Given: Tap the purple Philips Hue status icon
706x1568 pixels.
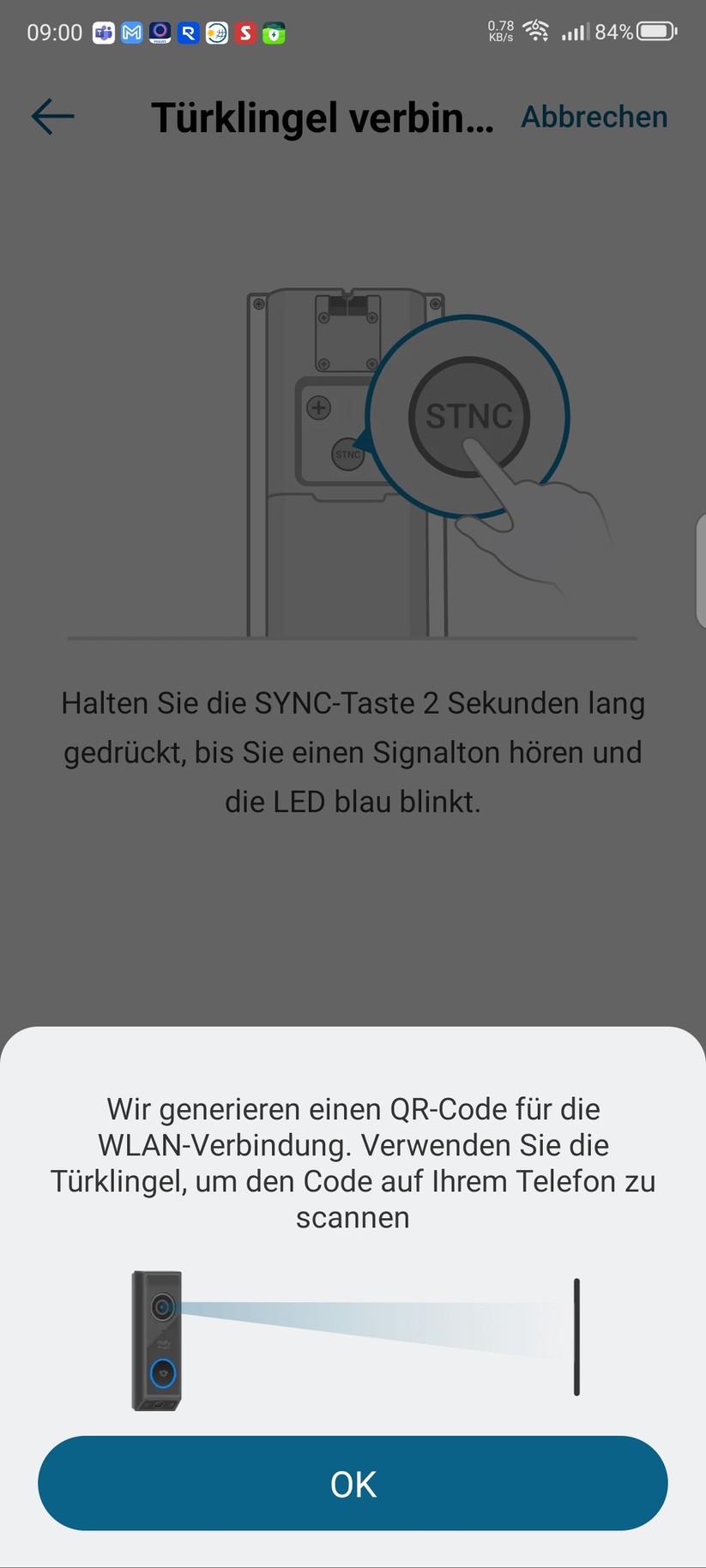Looking at the screenshot, I should coord(160,33).
